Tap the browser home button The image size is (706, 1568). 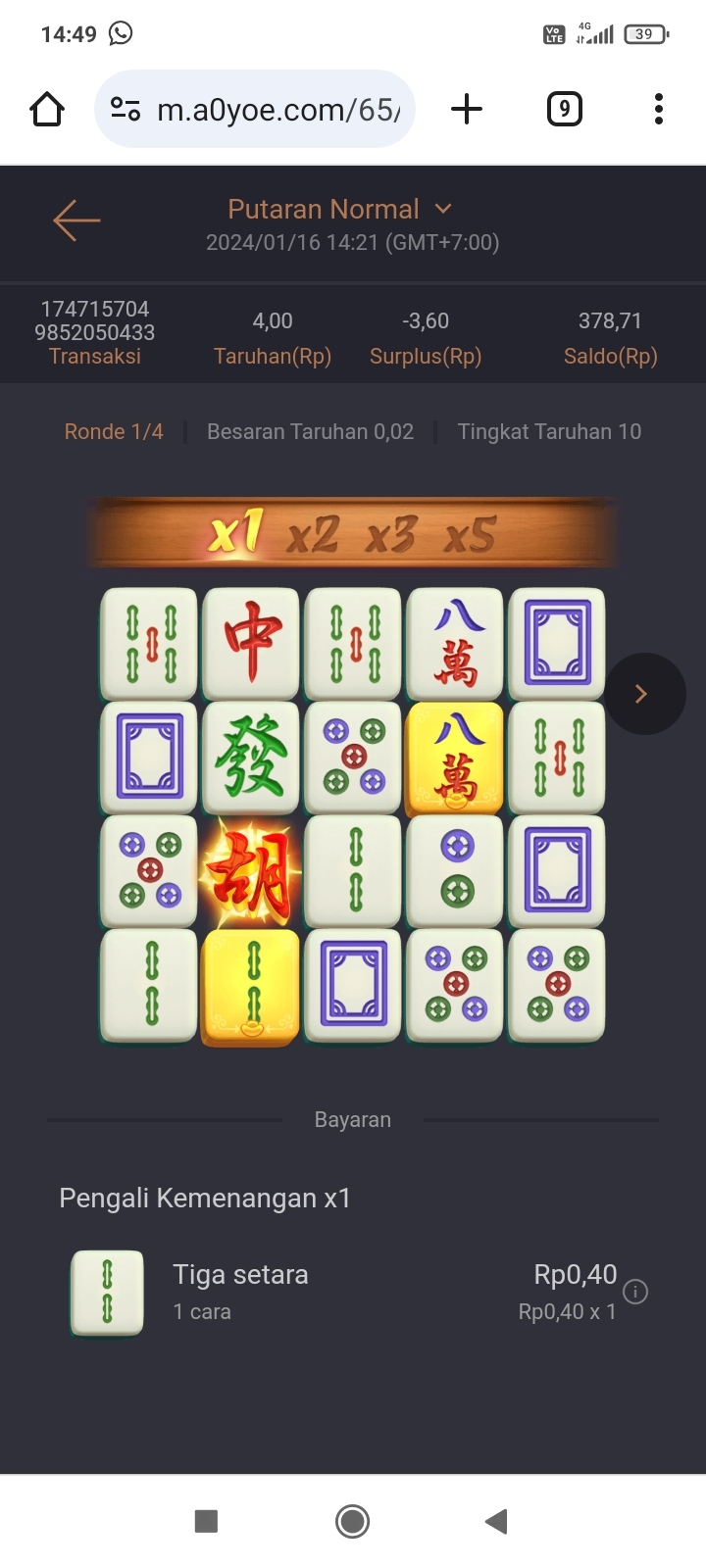(x=47, y=109)
